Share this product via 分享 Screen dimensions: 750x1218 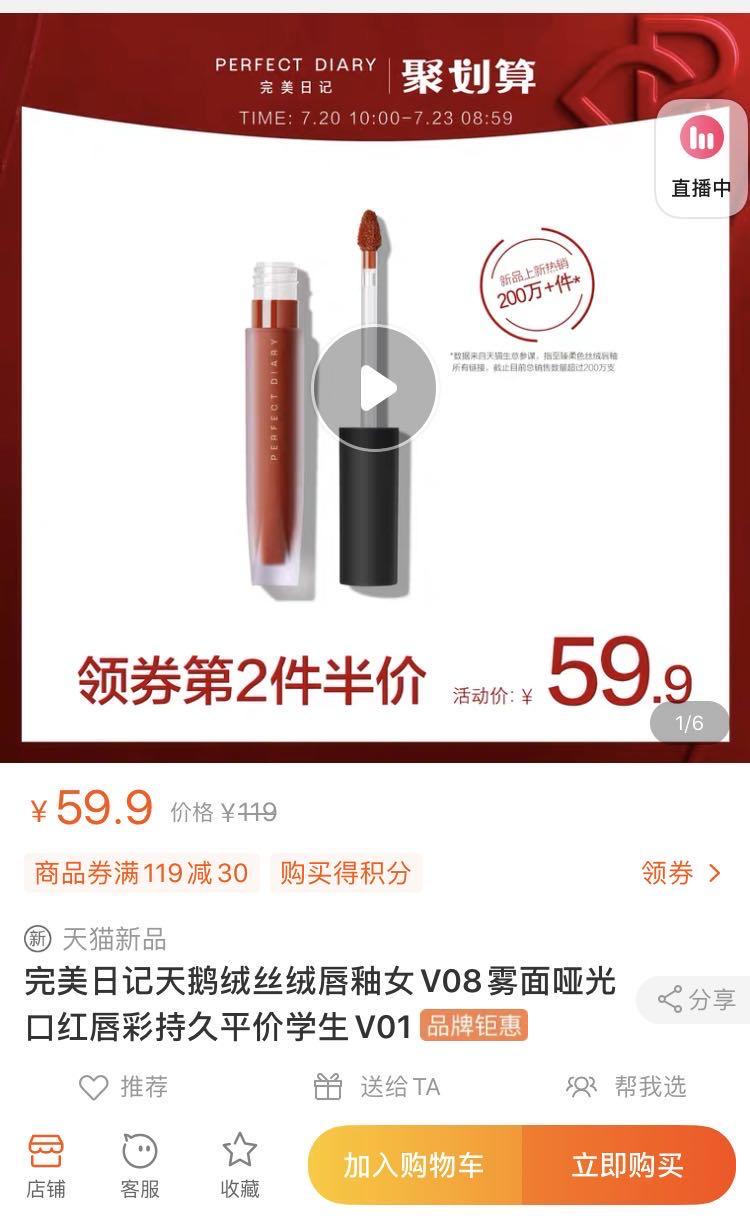coord(697,999)
